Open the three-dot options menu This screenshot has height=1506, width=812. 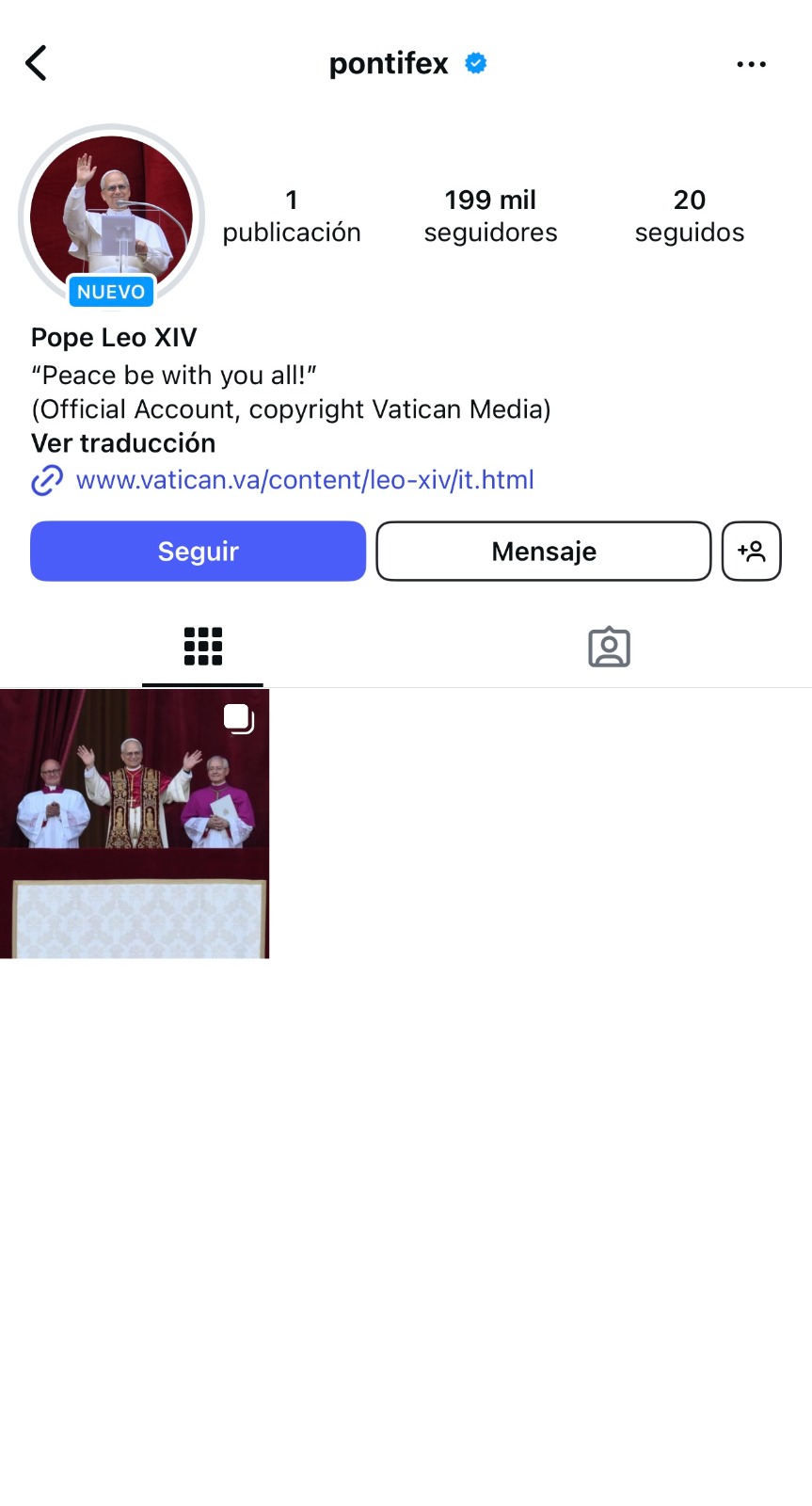(x=751, y=64)
